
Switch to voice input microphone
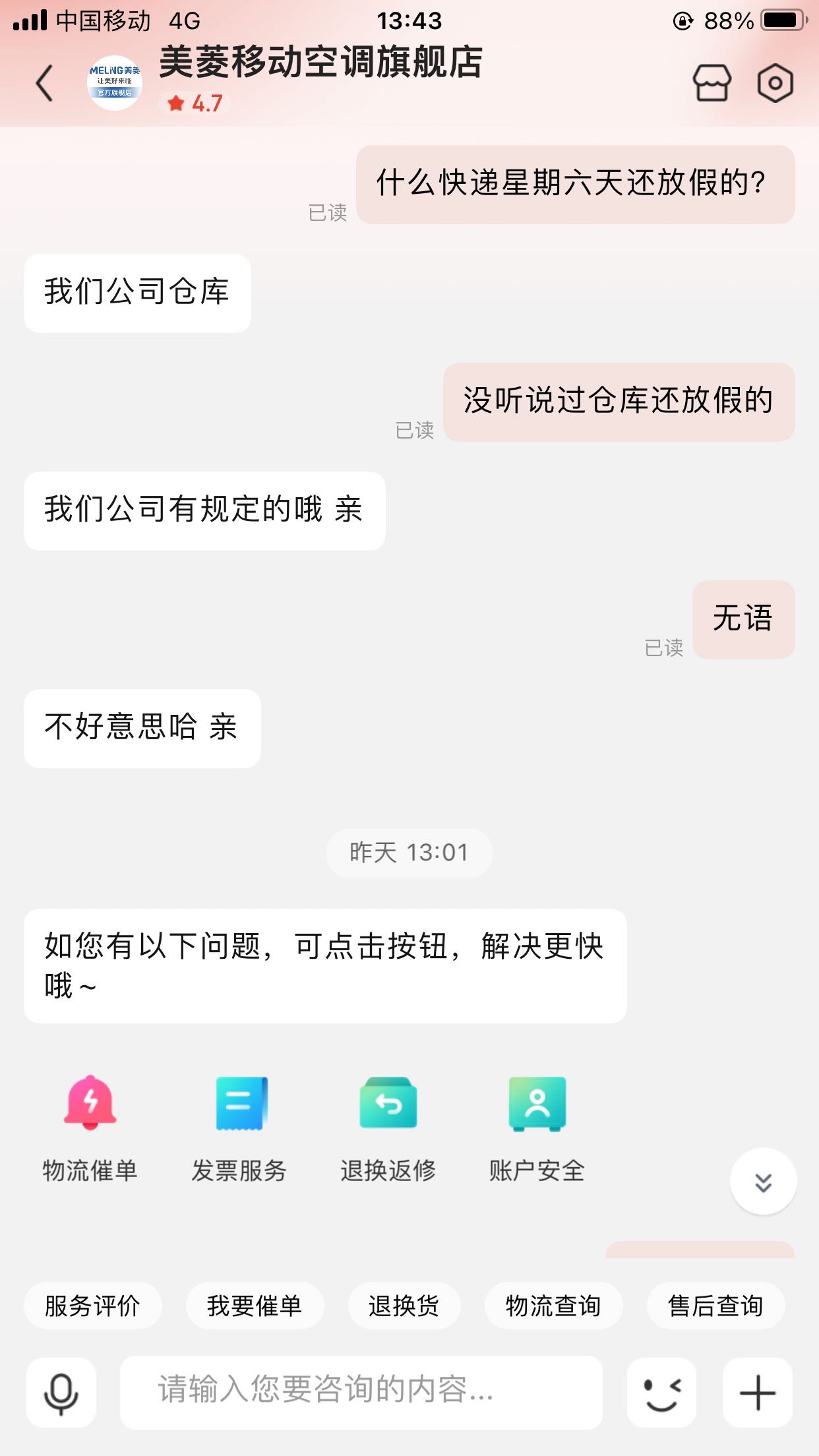[61, 1392]
